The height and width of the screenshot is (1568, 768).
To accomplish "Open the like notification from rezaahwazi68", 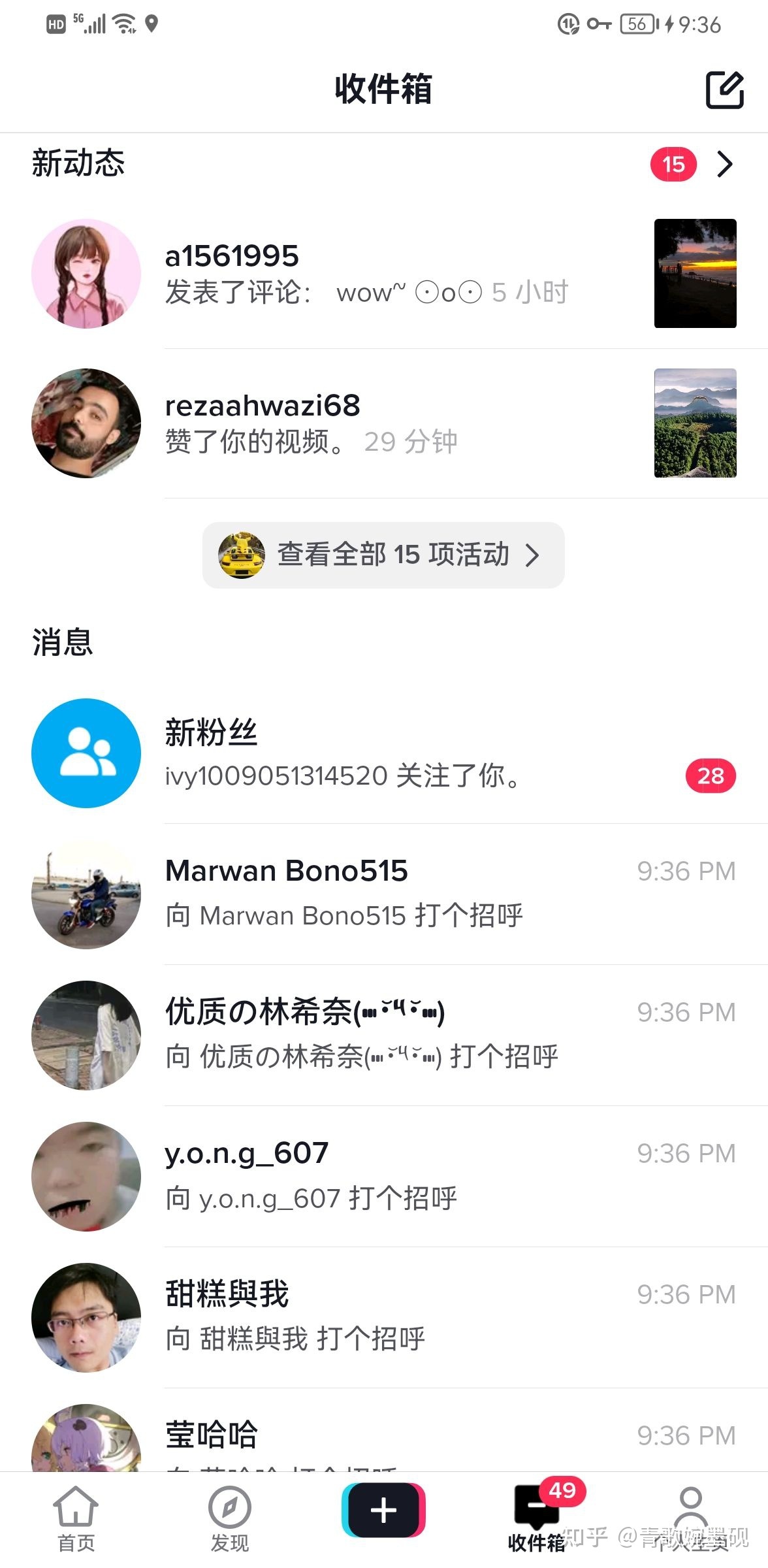I will point(366,423).
